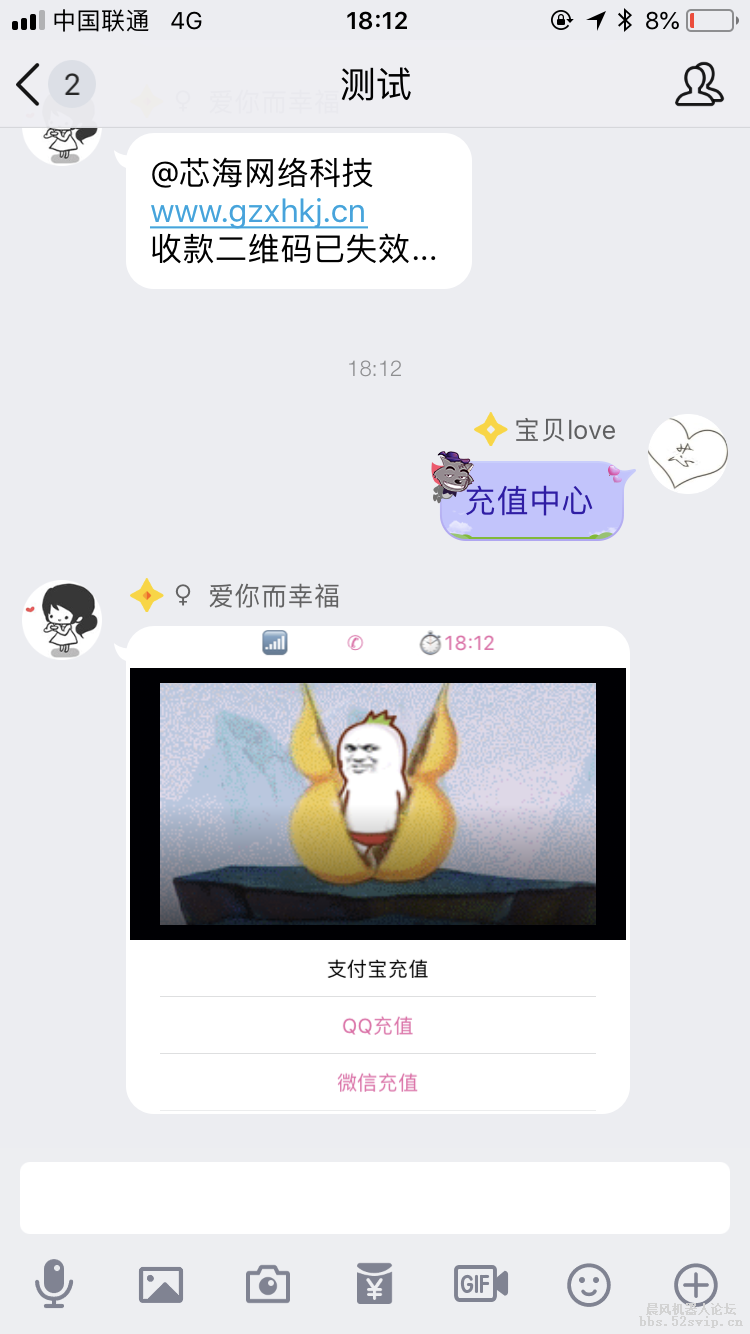
Task: Tap the clock icon showing 18:12 on card
Action: pyautogui.click(x=456, y=643)
